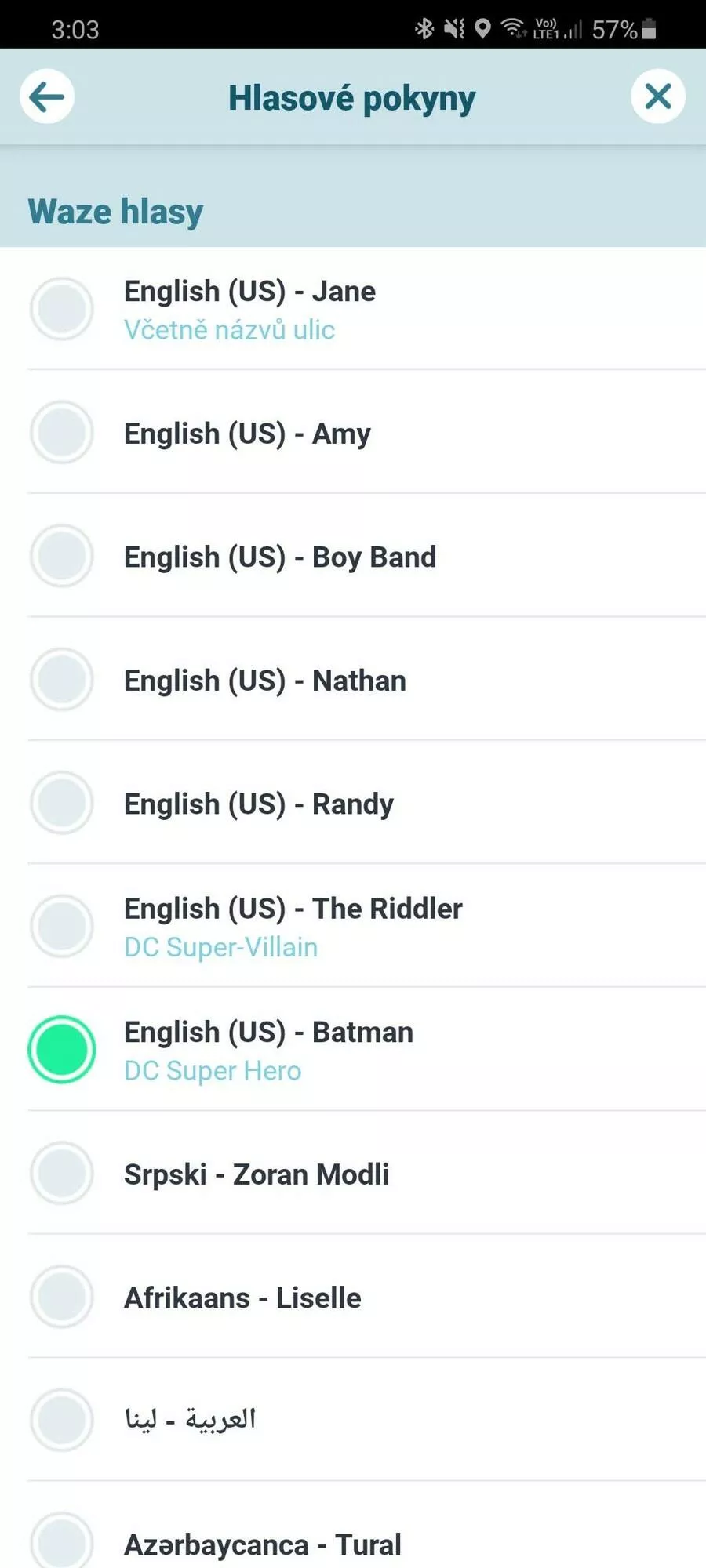Choose the English (US) - Amy voice
Screen dimensions: 706x1568
coord(353,433)
